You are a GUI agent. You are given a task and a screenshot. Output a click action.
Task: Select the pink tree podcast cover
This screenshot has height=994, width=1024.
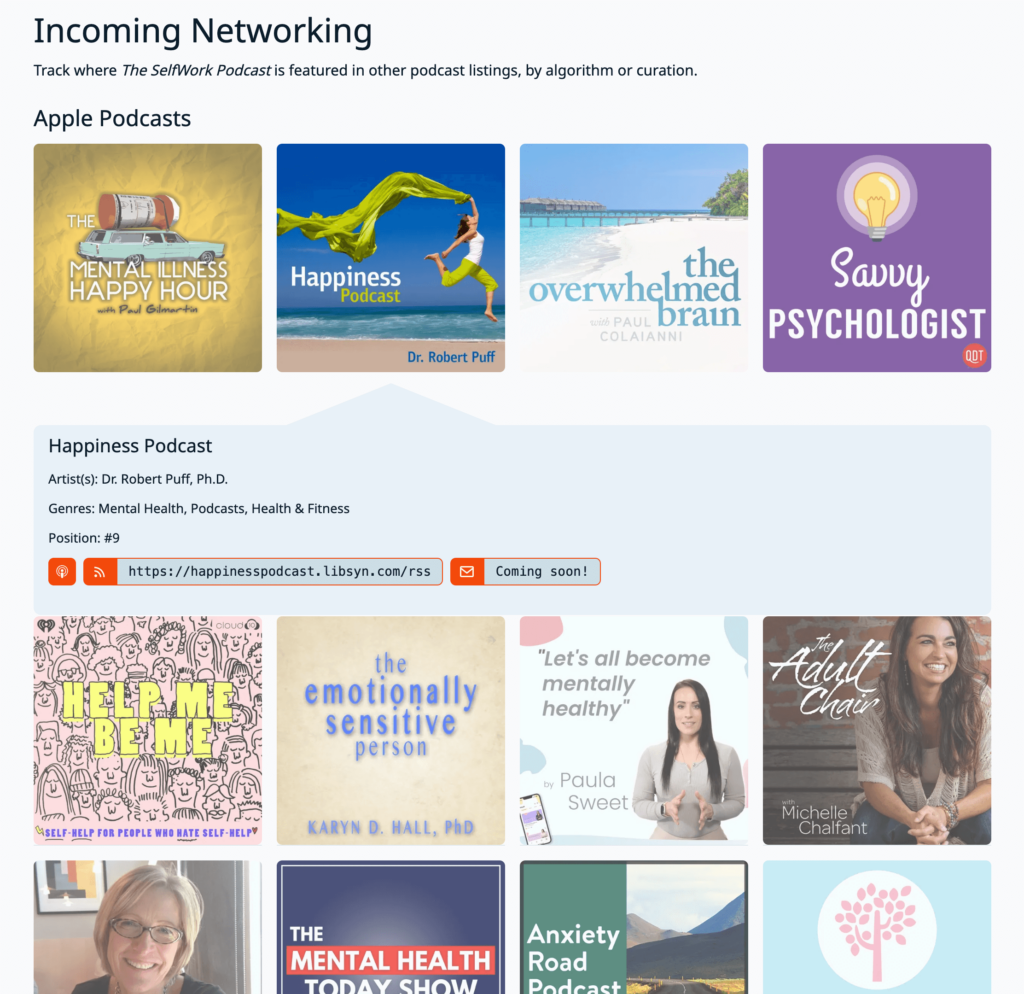coord(876,927)
